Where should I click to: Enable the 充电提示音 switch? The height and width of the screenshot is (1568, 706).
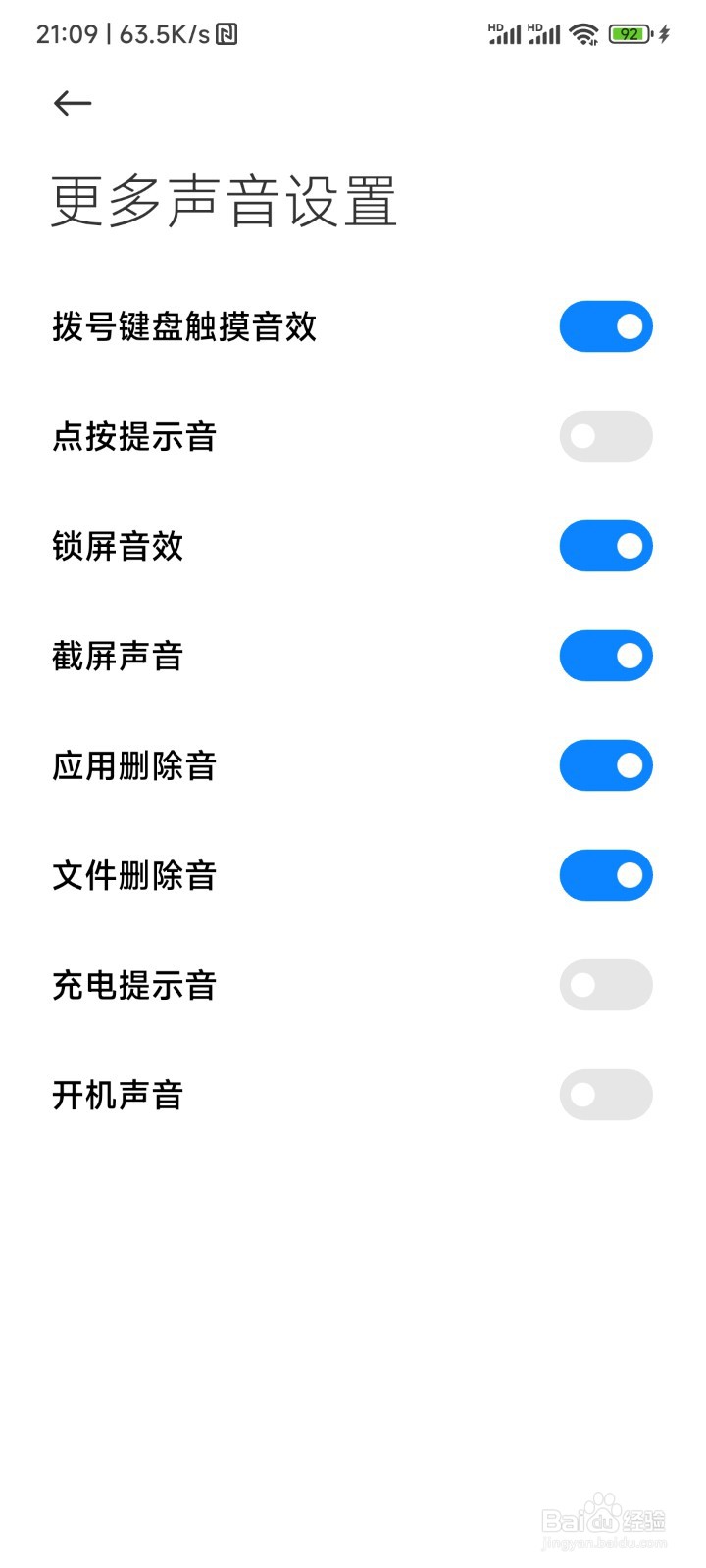(605, 985)
